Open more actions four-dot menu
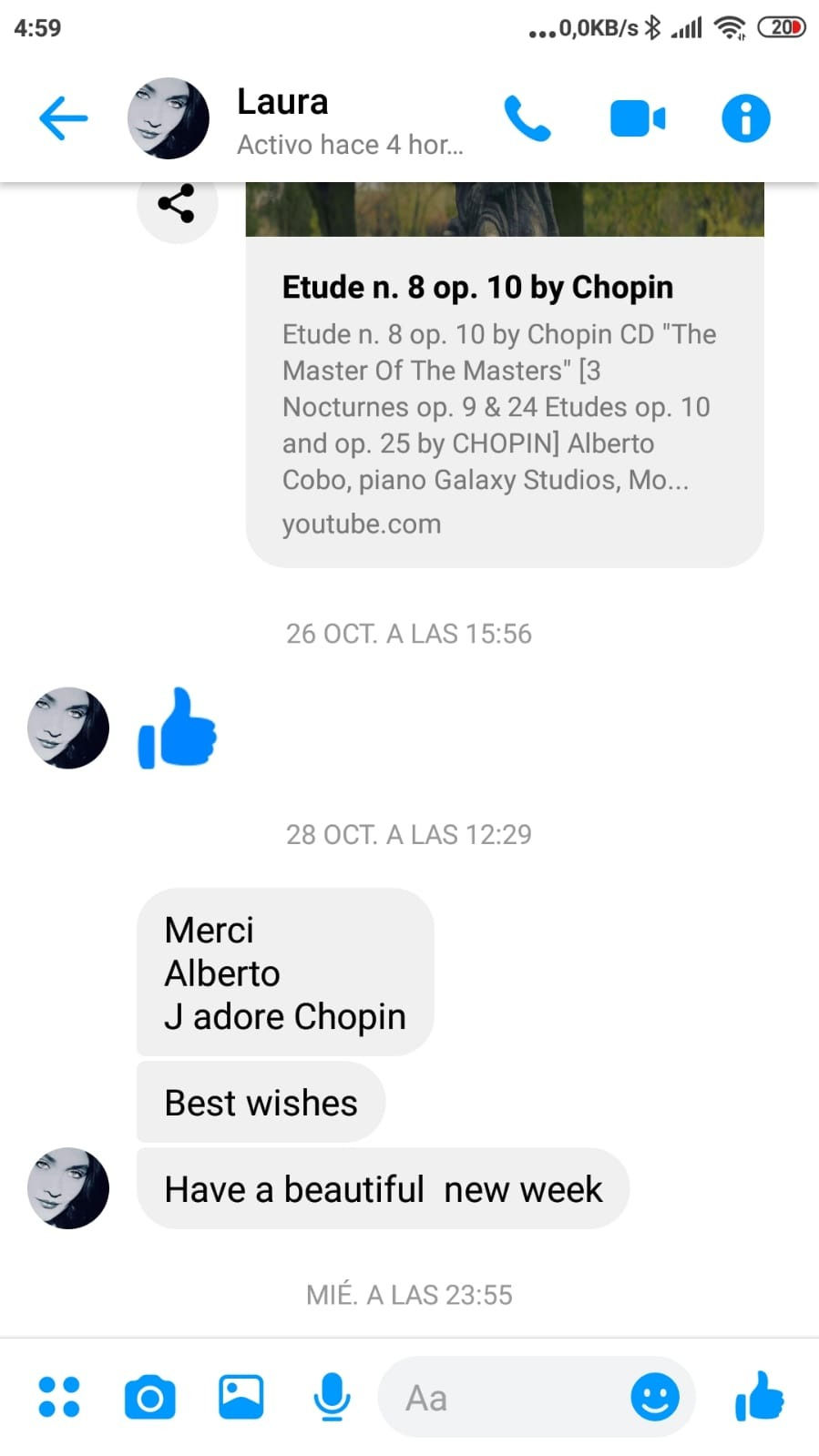 59,1397
